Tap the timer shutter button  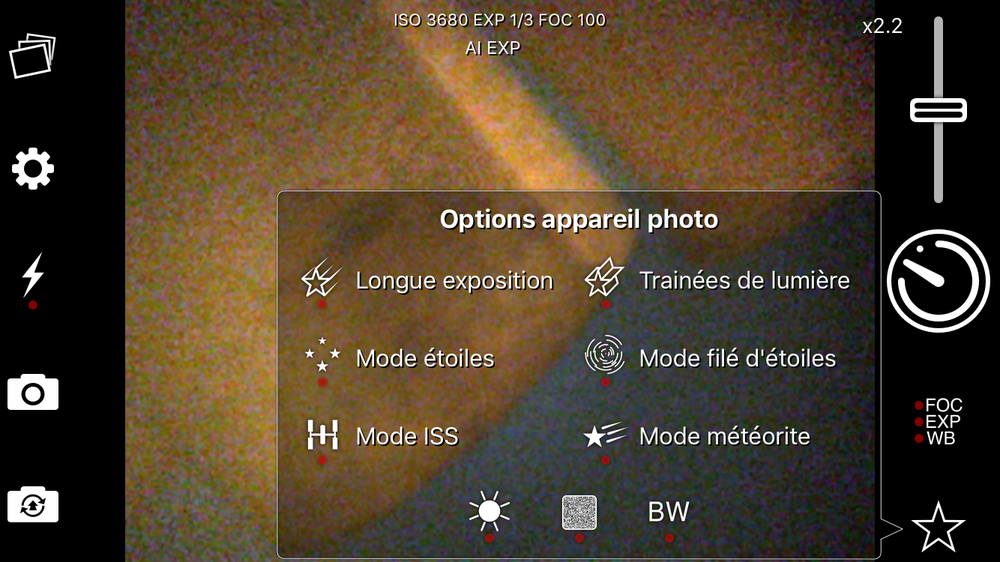click(938, 281)
